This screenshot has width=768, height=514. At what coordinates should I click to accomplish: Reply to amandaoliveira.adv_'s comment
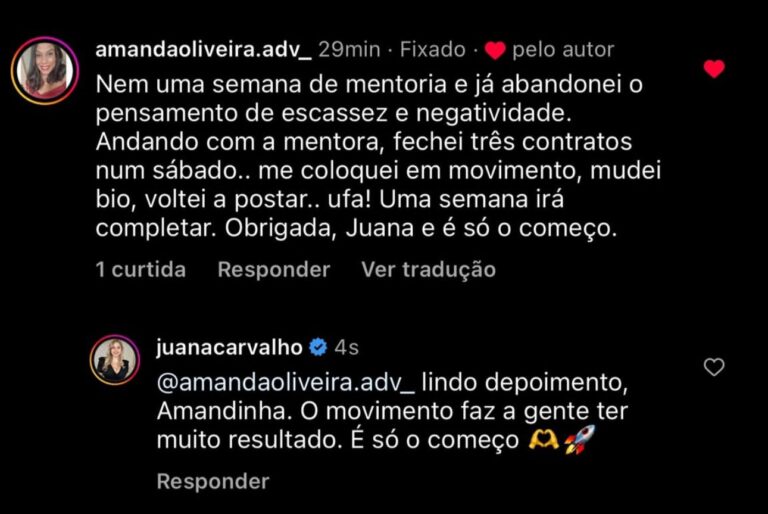(x=273, y=269)
